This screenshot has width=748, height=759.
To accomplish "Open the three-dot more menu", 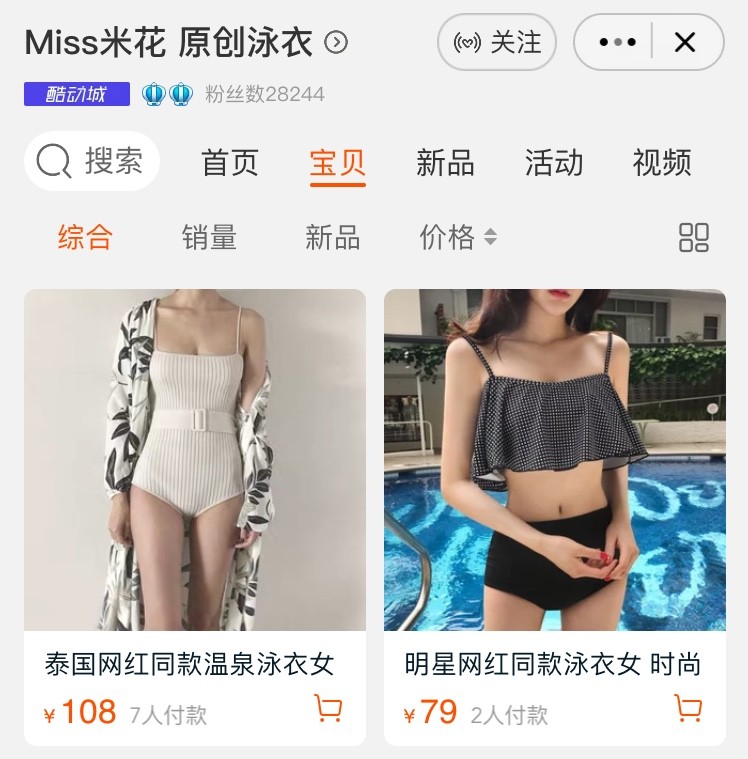I will tap(616, 42).
